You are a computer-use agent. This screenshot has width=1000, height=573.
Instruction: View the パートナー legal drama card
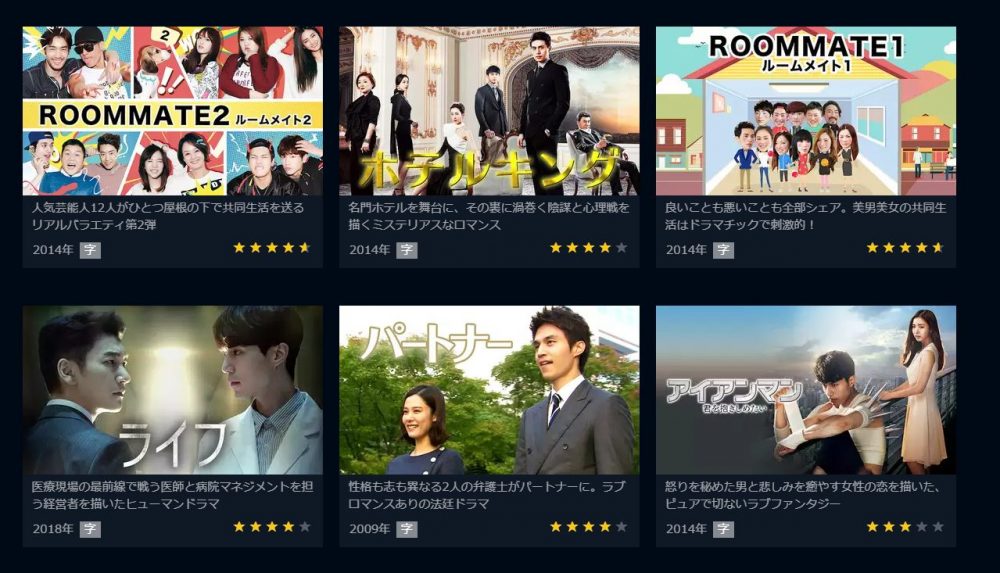click(x=489, y=390)
